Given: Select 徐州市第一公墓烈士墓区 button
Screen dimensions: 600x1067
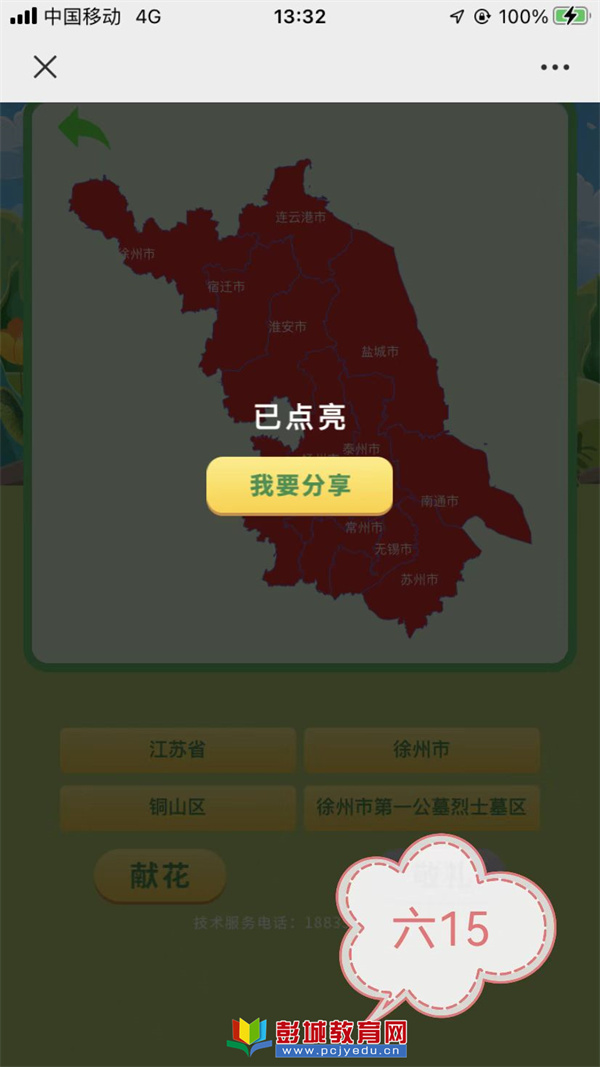Looking at the screenshot, I should (421, 807).
